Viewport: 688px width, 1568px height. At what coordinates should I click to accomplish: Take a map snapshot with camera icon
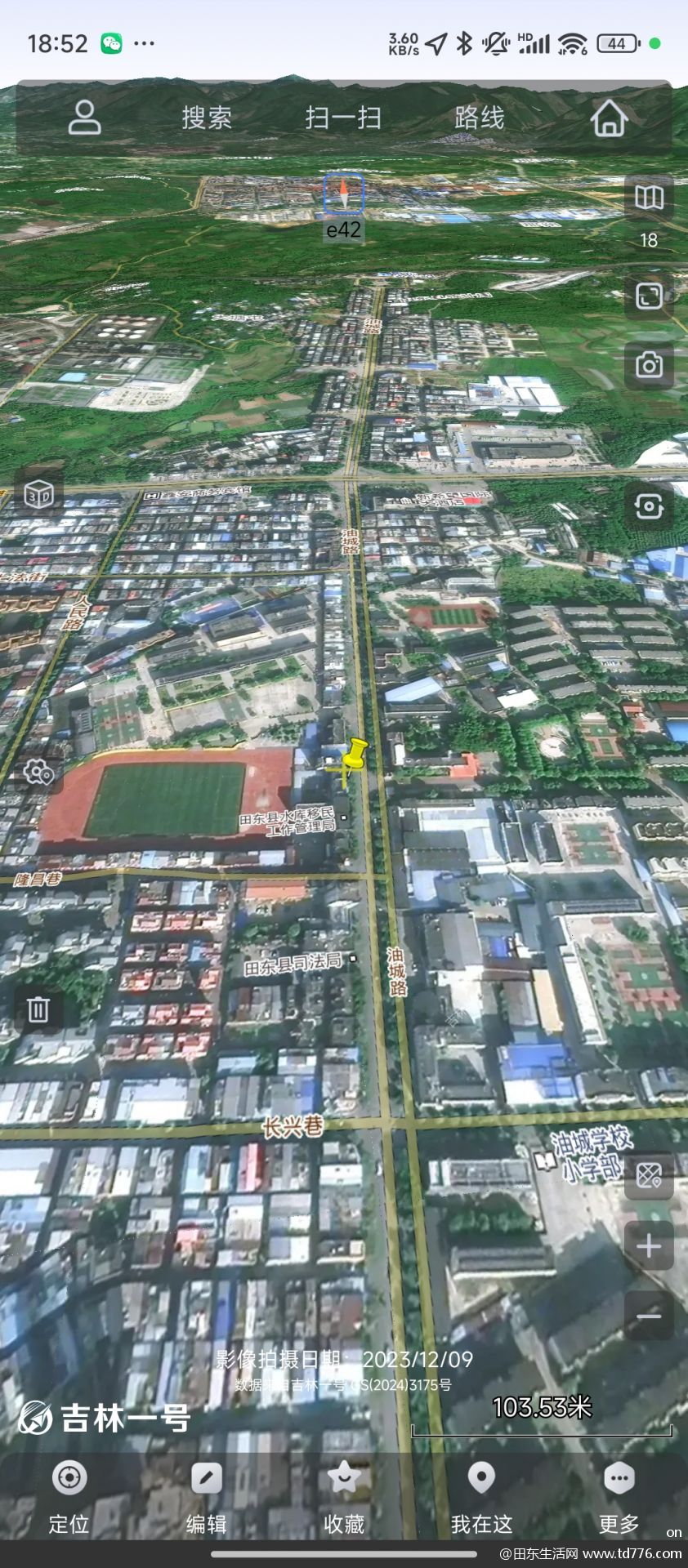click(650, 365)
